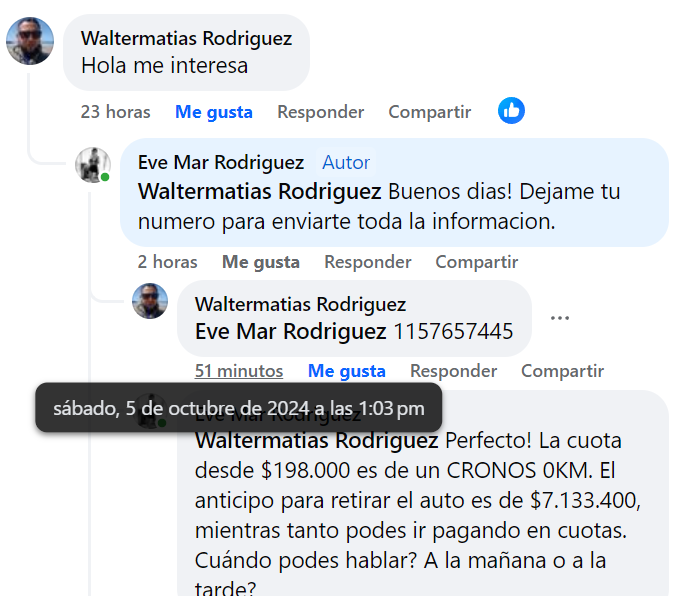Like the comment with number 1157657445
Image resolution: width=673 pixels, height=596 pixels.
pyautogui.click(x=346, y=371)
